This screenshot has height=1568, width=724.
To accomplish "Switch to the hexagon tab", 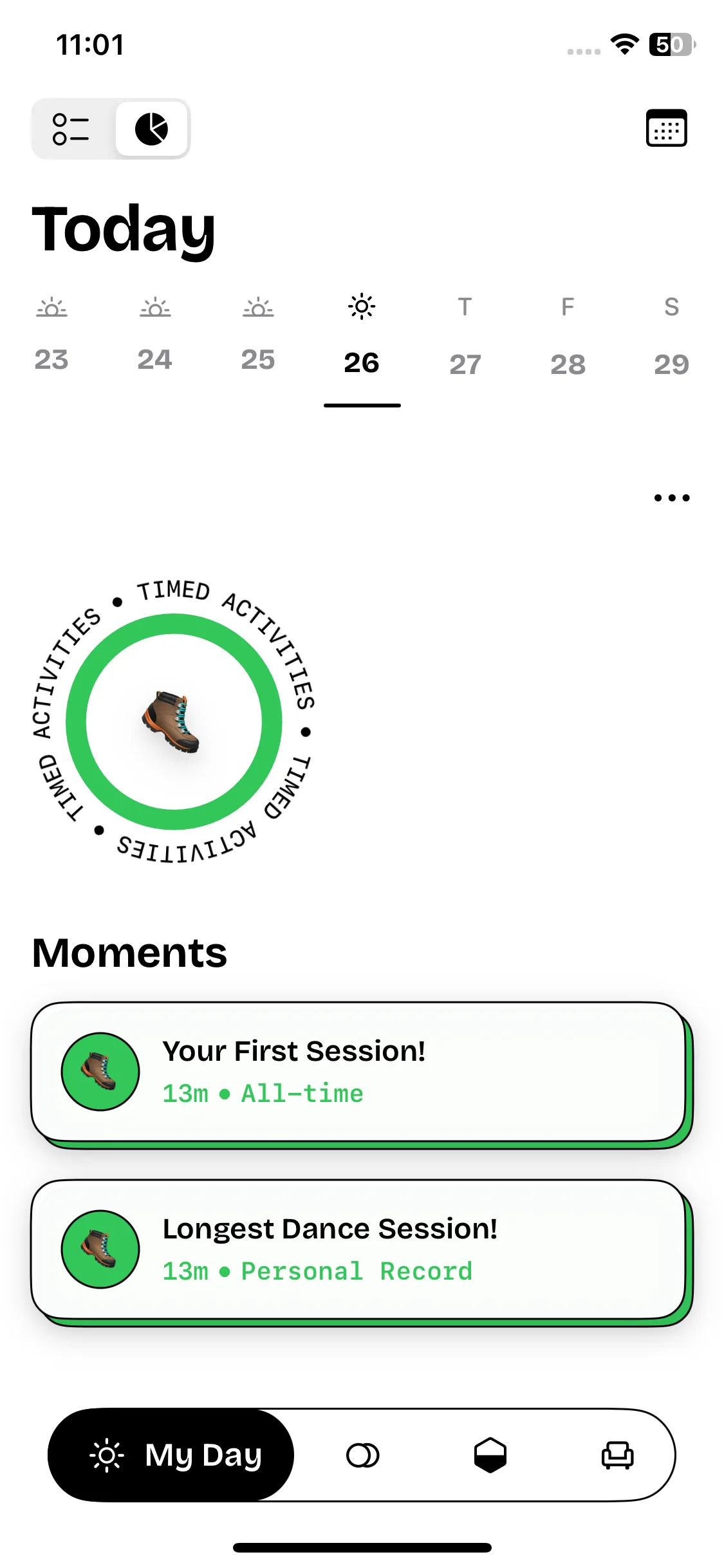I will 490,1455.
